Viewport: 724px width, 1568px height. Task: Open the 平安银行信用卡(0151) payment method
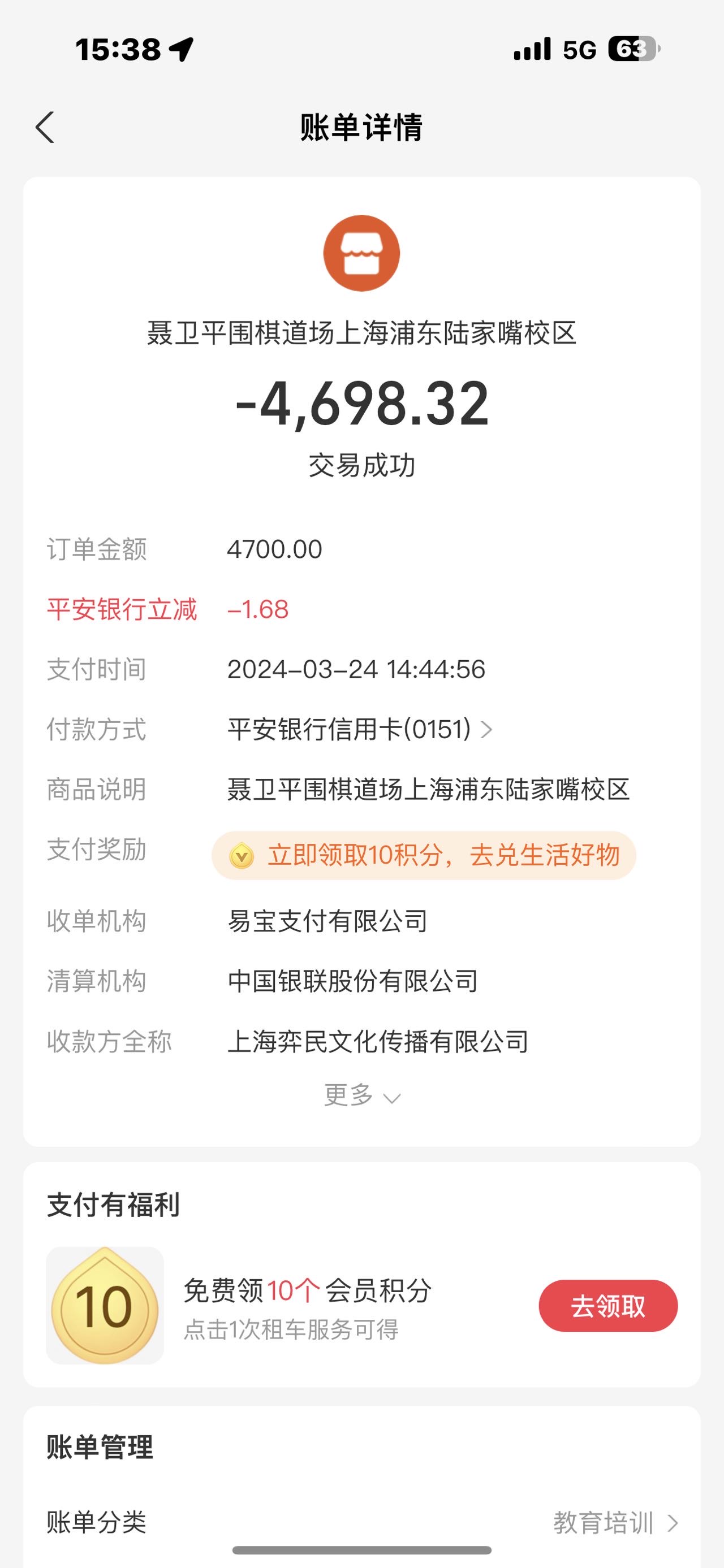[360, 729]
